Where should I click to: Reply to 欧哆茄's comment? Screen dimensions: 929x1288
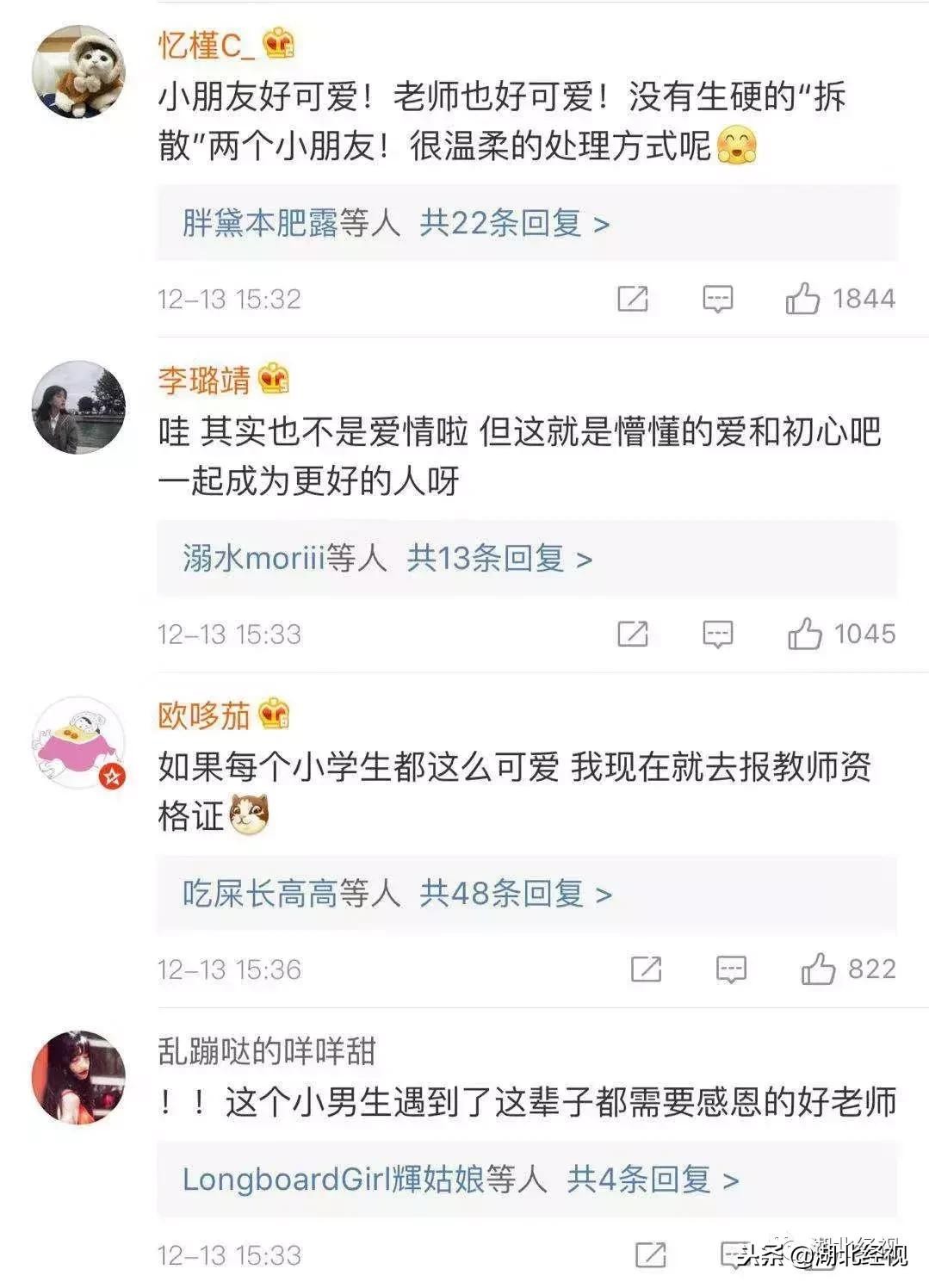click(x=731, y=969)
